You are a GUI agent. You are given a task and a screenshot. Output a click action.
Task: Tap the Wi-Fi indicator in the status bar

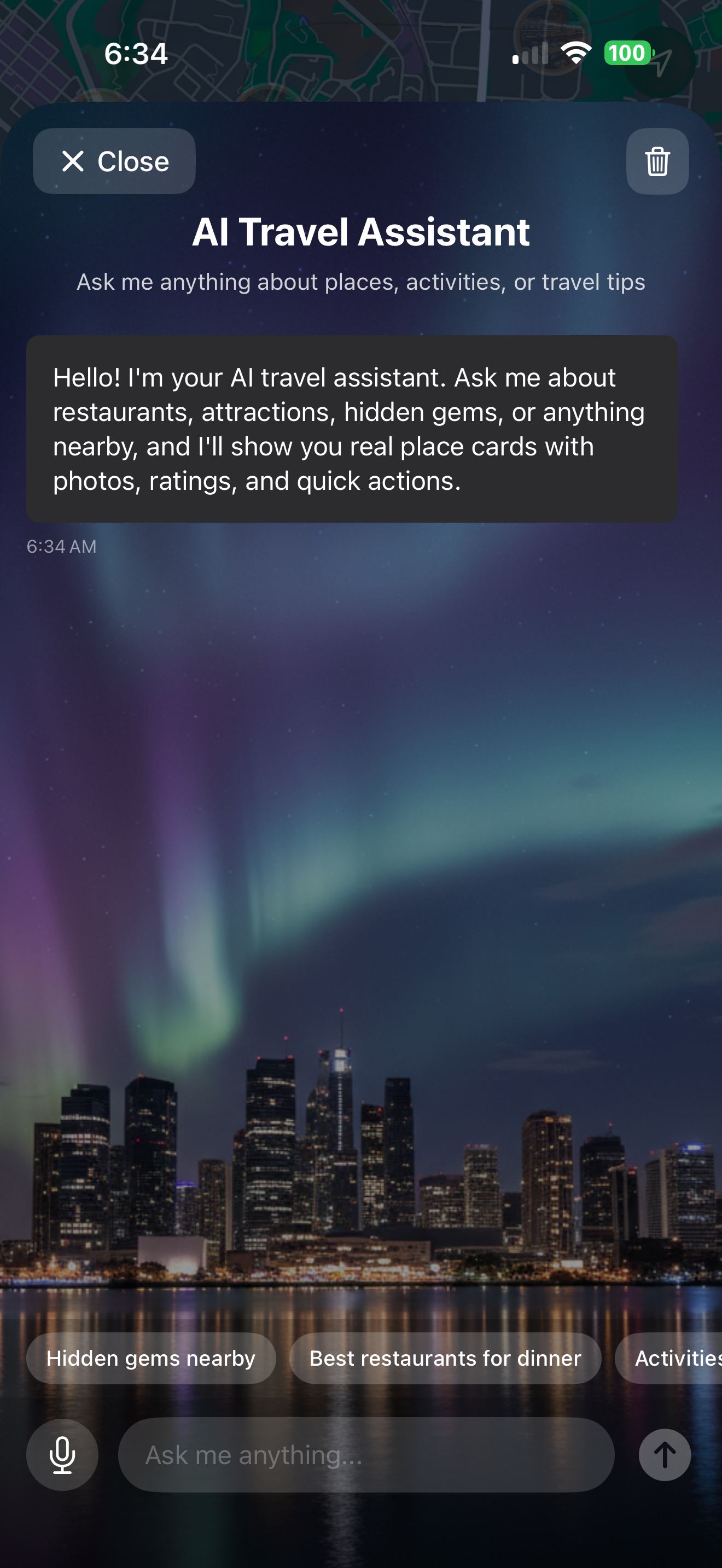pos(574,54)
